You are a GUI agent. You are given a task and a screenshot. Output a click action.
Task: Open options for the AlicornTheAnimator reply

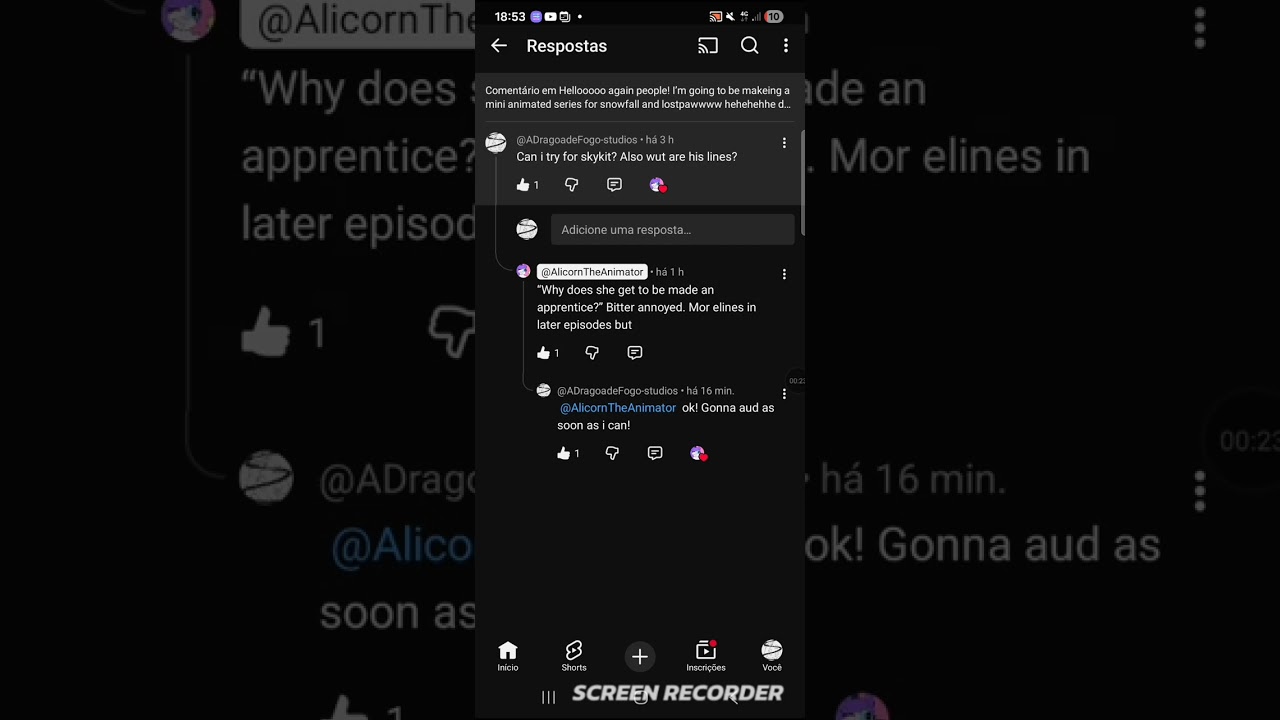click(784, 274)
